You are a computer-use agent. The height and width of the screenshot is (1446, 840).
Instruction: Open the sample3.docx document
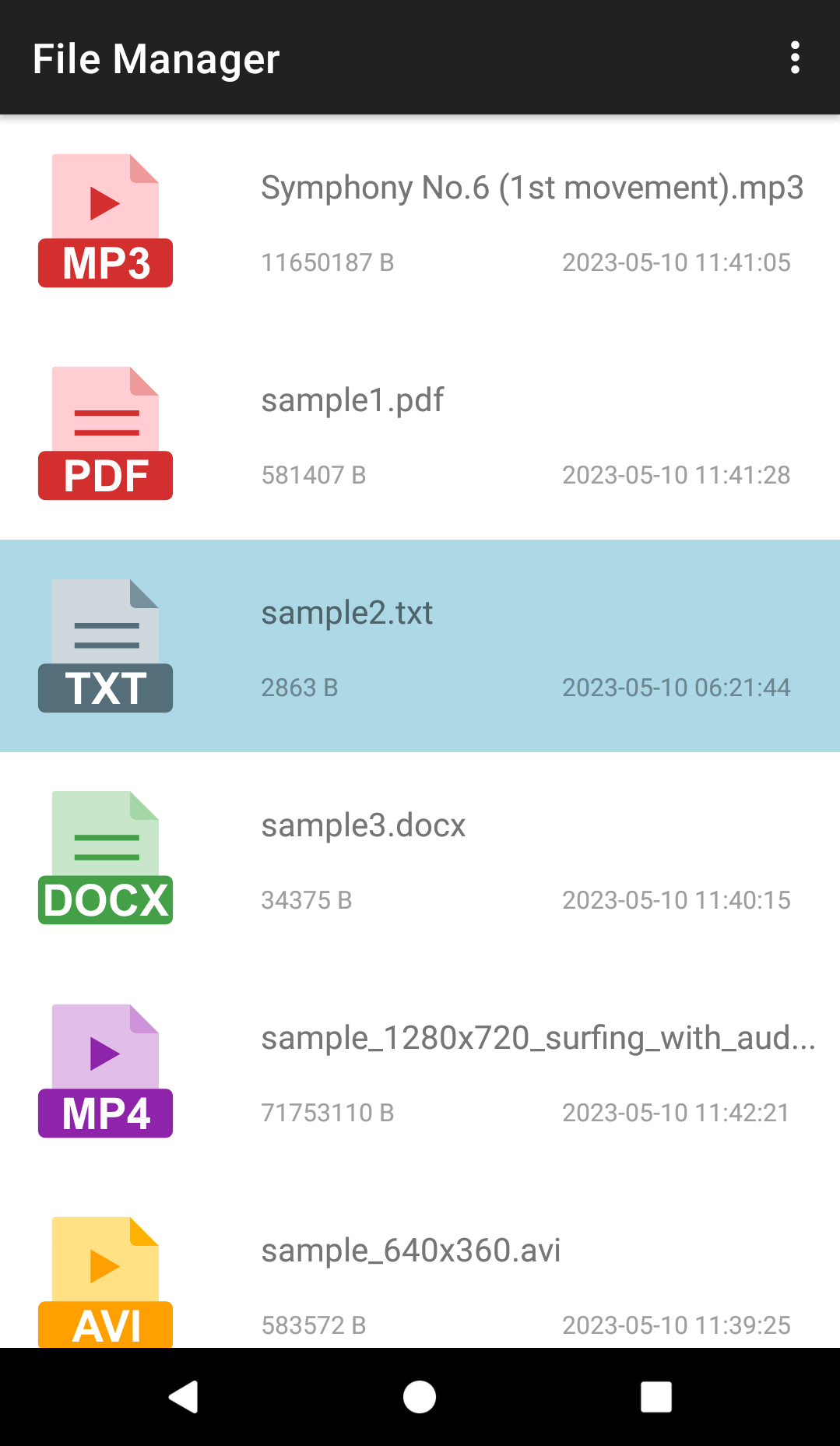[x=420, y=858]
